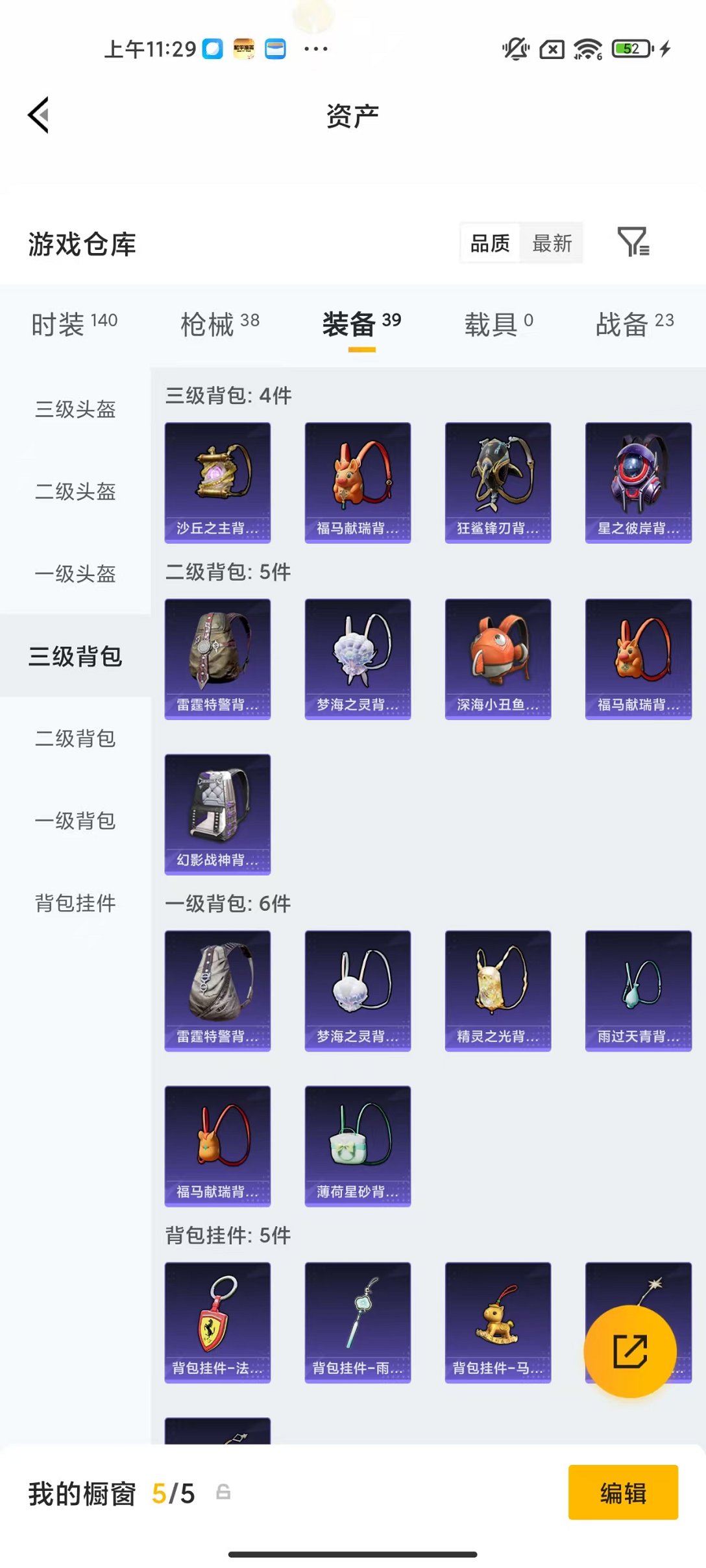Switch sorting to 品质
This screenshot has height=1568, width=706.
click(x=490, y=243)
